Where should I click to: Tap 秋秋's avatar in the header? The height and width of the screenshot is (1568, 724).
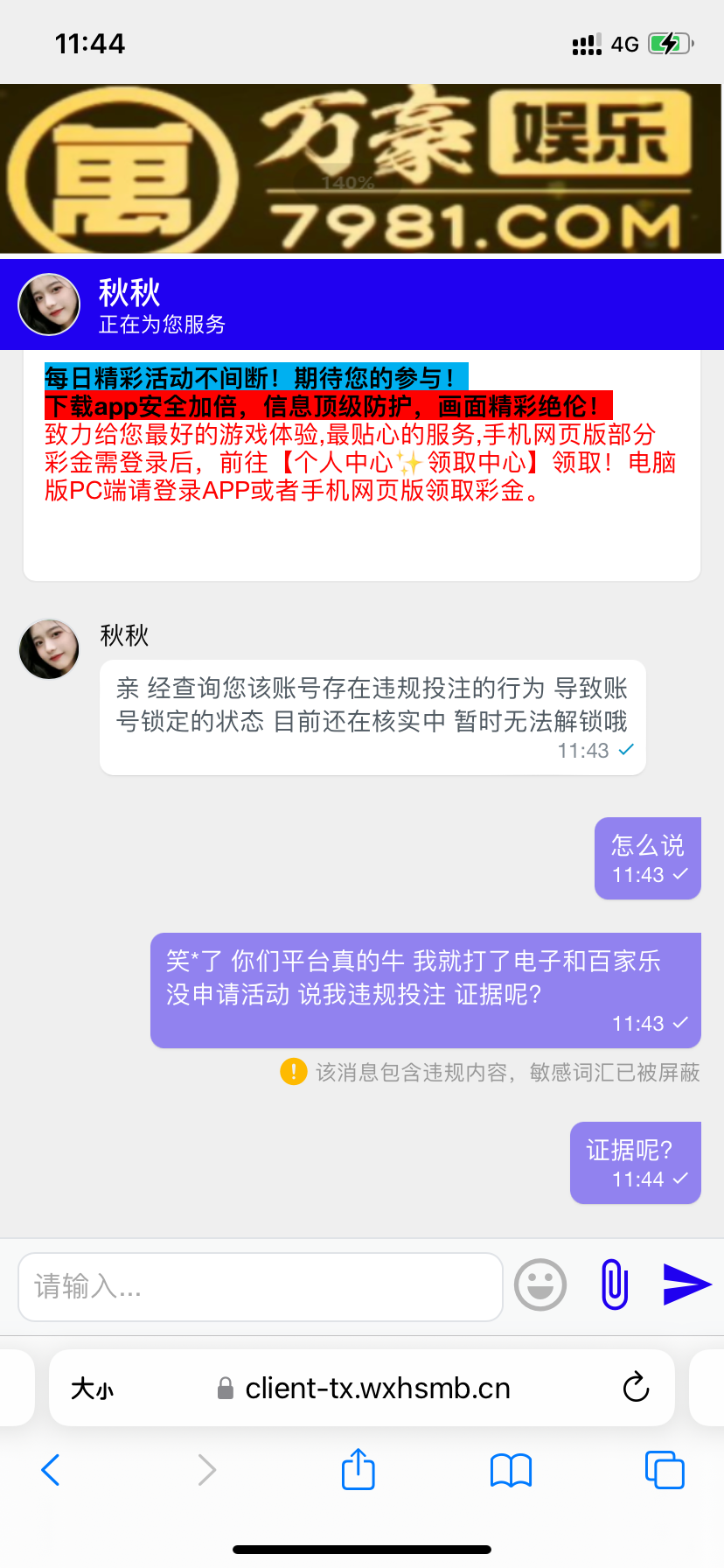(x=48, y=304)
